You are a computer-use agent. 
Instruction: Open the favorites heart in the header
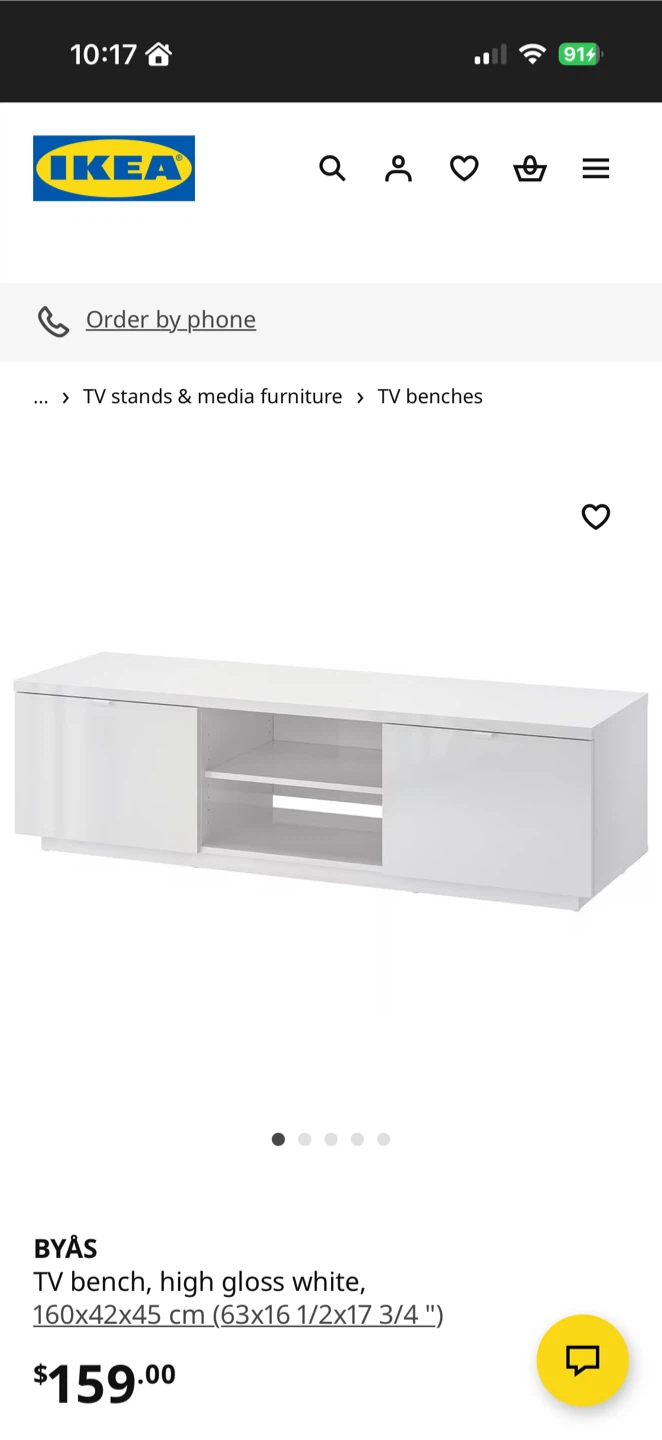tap(464, 168)
